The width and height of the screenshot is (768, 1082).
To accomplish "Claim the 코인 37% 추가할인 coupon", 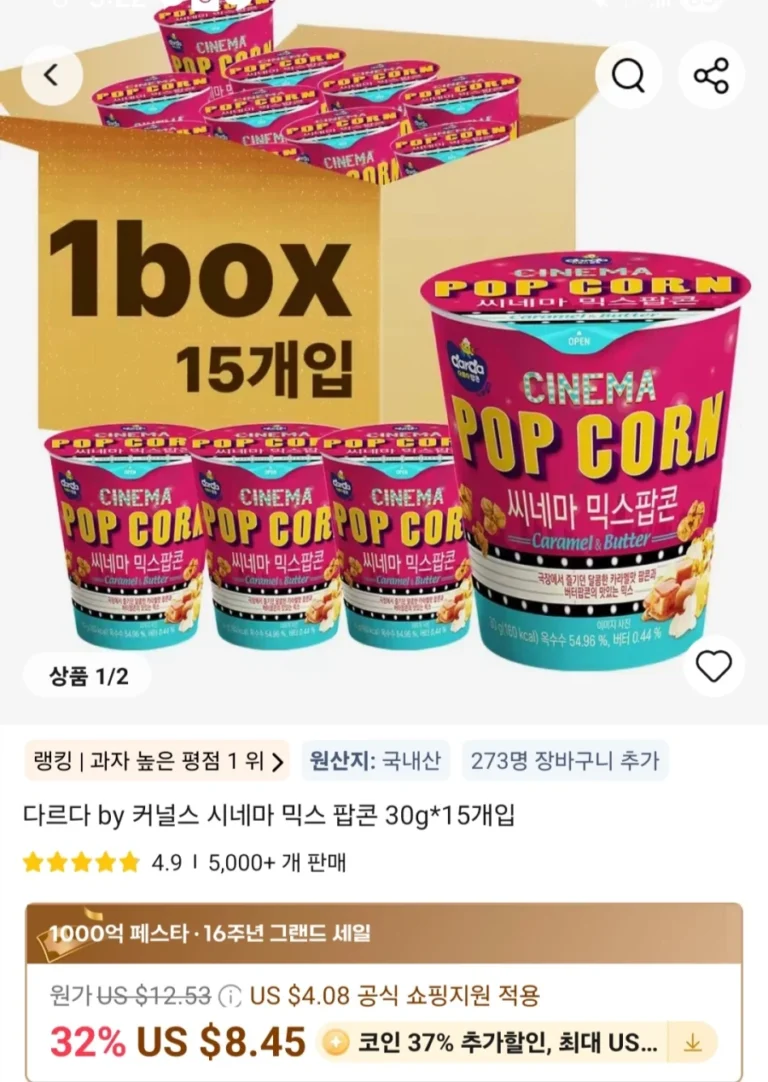I will (692, 1043).
